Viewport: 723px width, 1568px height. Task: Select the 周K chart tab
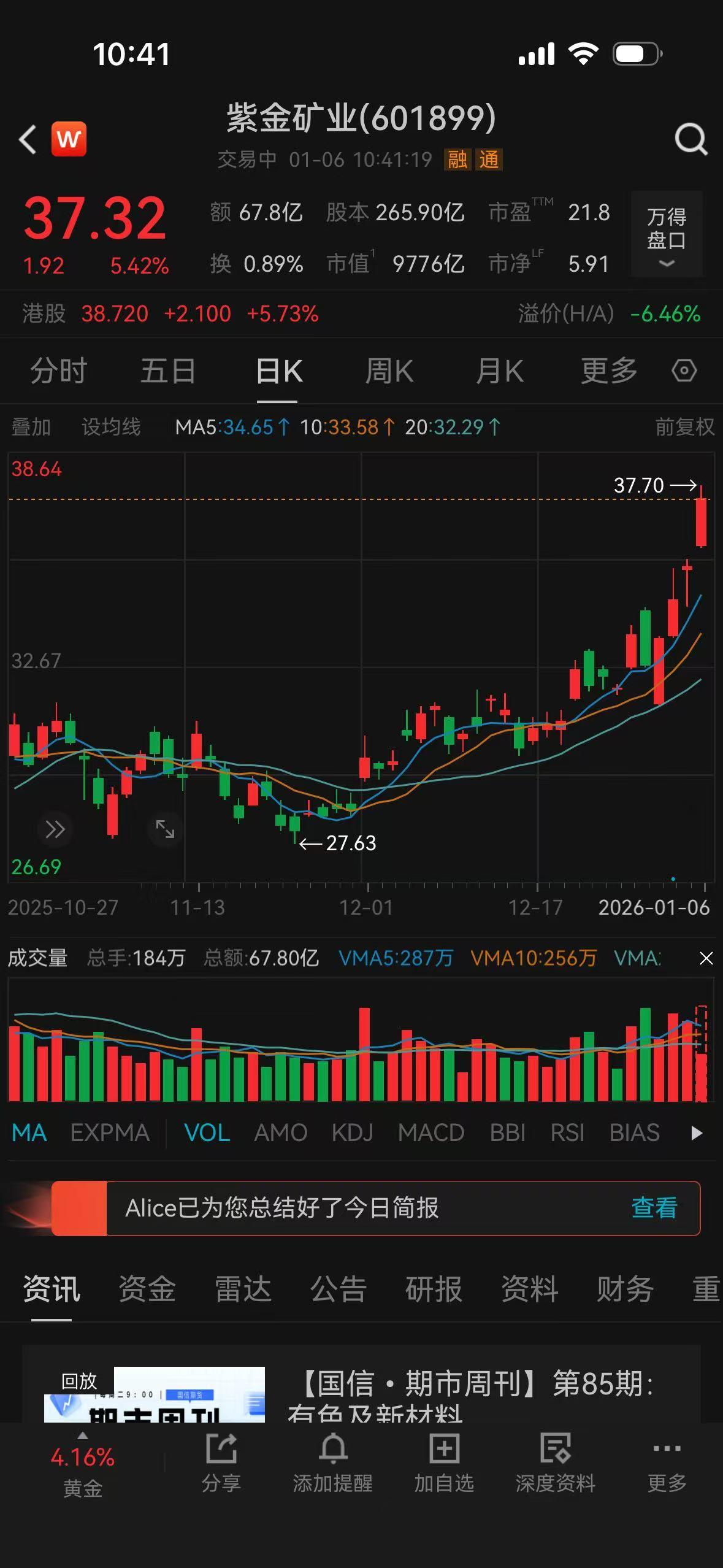pyautogui.click(x=389, y=371)
